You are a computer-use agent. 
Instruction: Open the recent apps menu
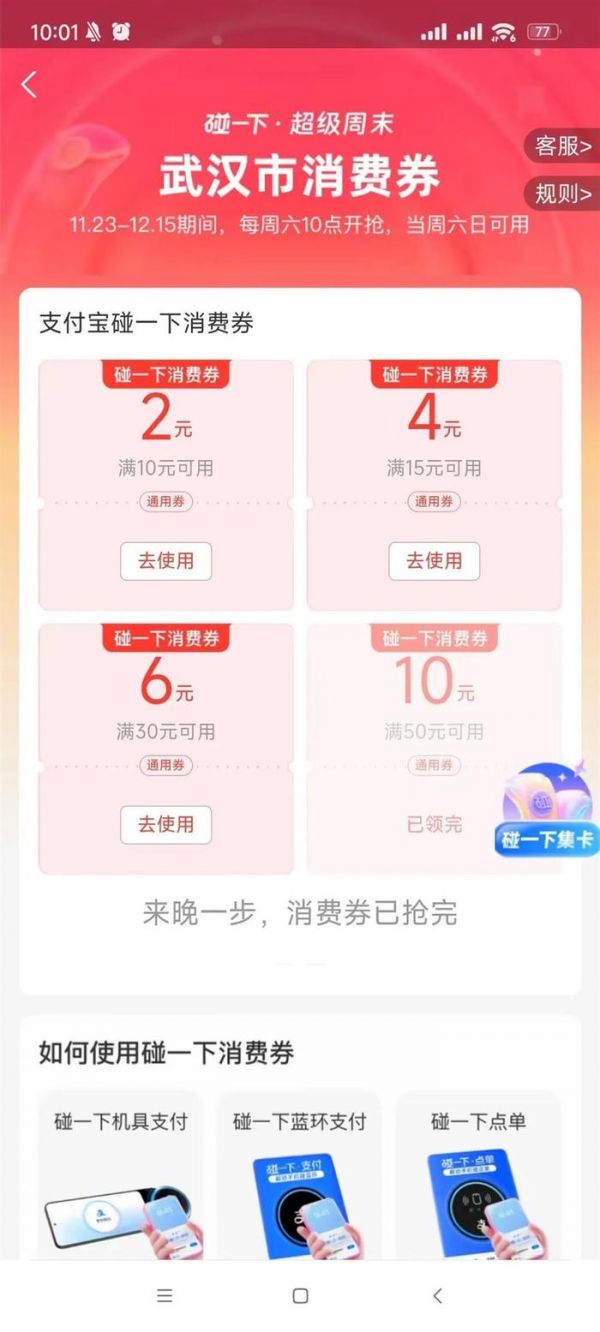coord(165,1296)
